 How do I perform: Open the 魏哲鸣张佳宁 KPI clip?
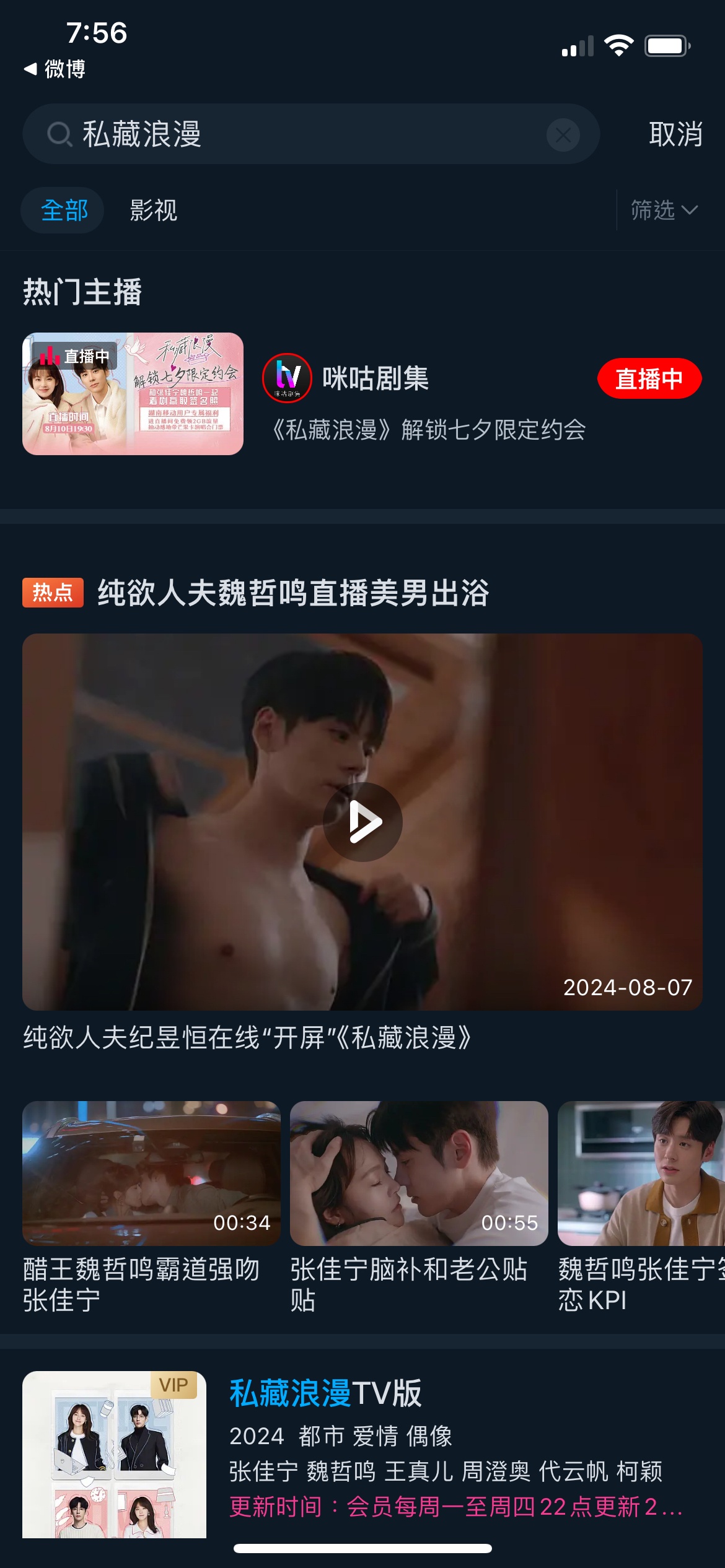[x=641, y=1173]
